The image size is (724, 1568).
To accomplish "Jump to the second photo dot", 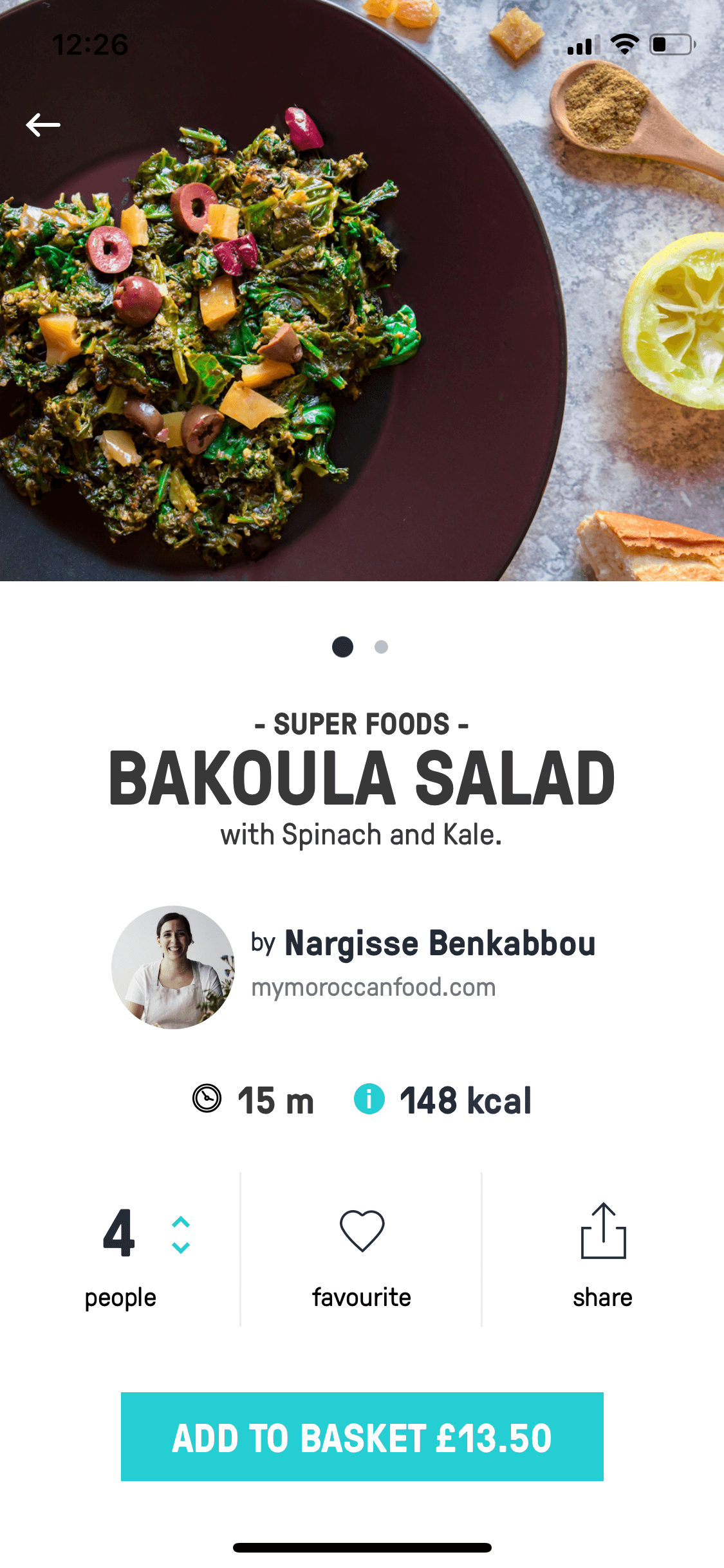I will 381,647.
